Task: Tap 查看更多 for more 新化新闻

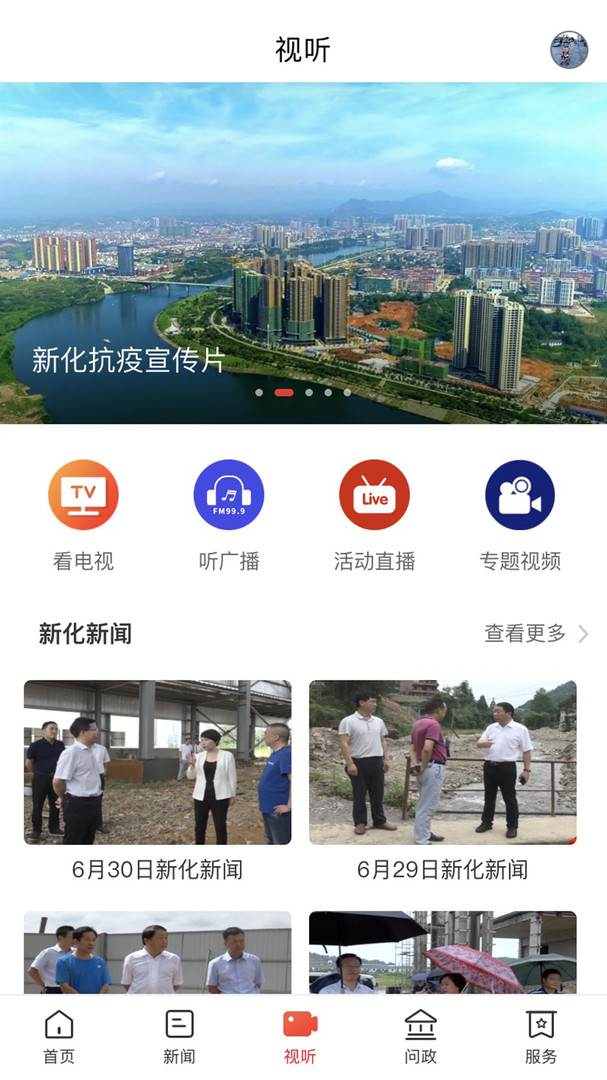Action: coord(536,633)
